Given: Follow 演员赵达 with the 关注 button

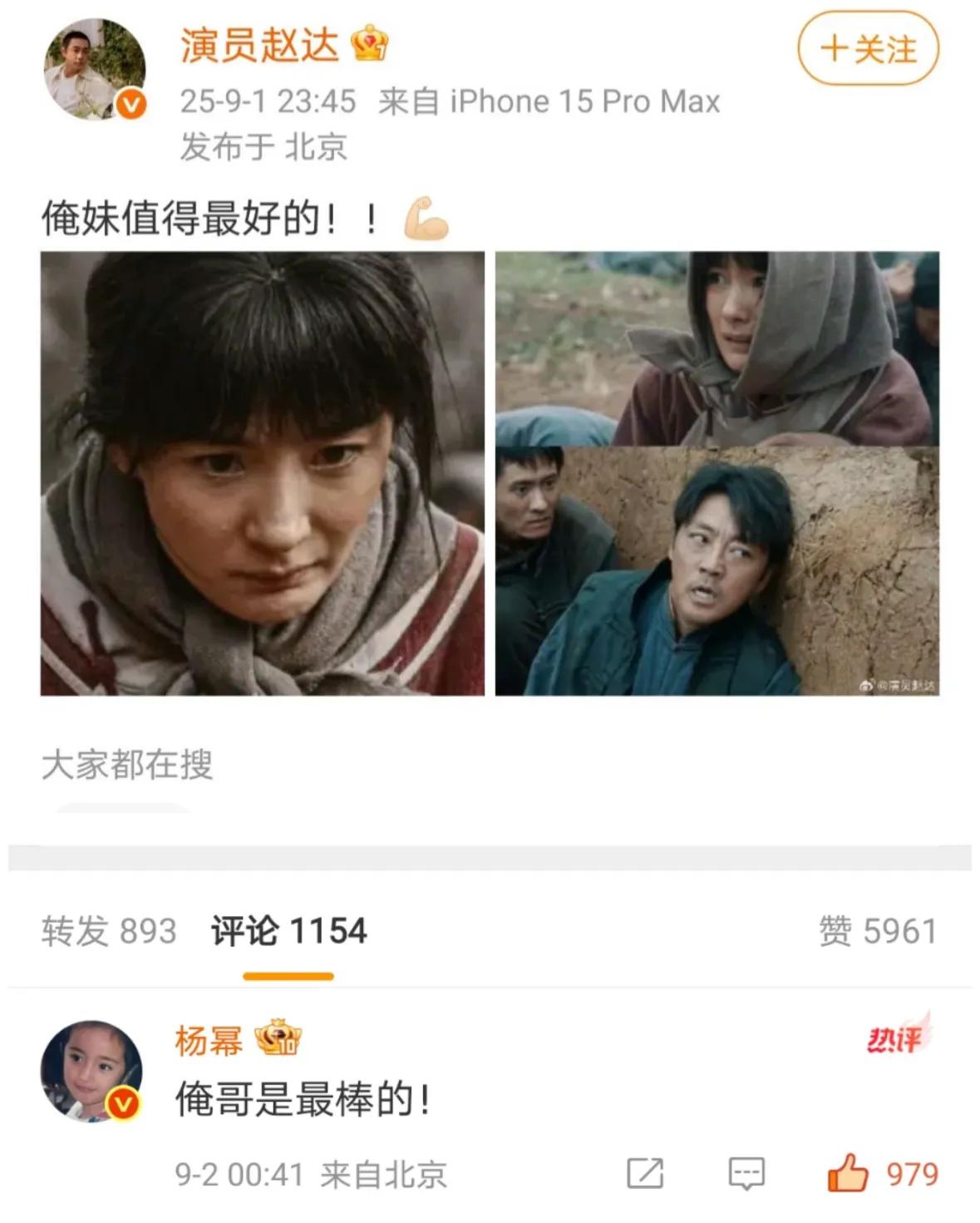Looking at the screenshot, I should (x=868, y=49).
